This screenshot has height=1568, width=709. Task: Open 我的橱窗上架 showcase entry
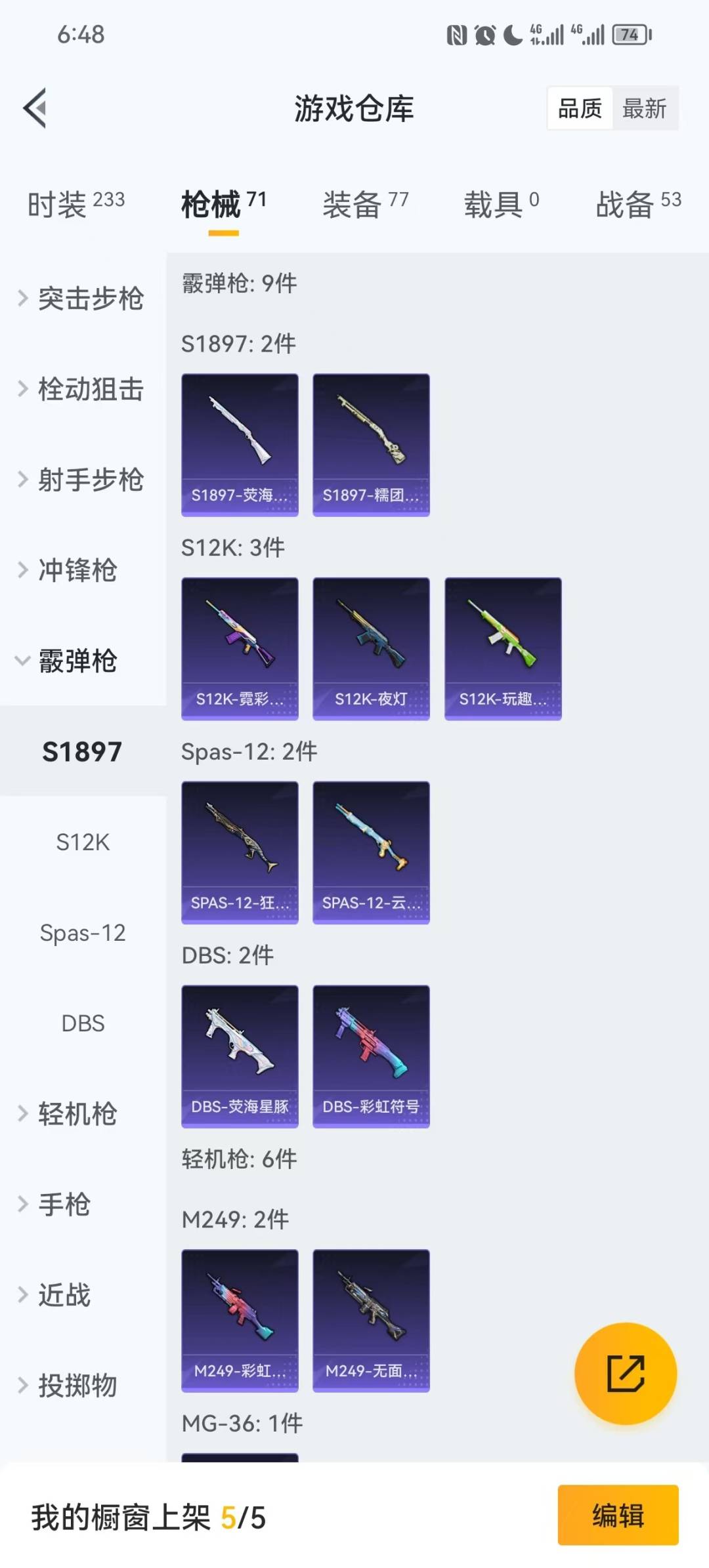pos(144,1516)
